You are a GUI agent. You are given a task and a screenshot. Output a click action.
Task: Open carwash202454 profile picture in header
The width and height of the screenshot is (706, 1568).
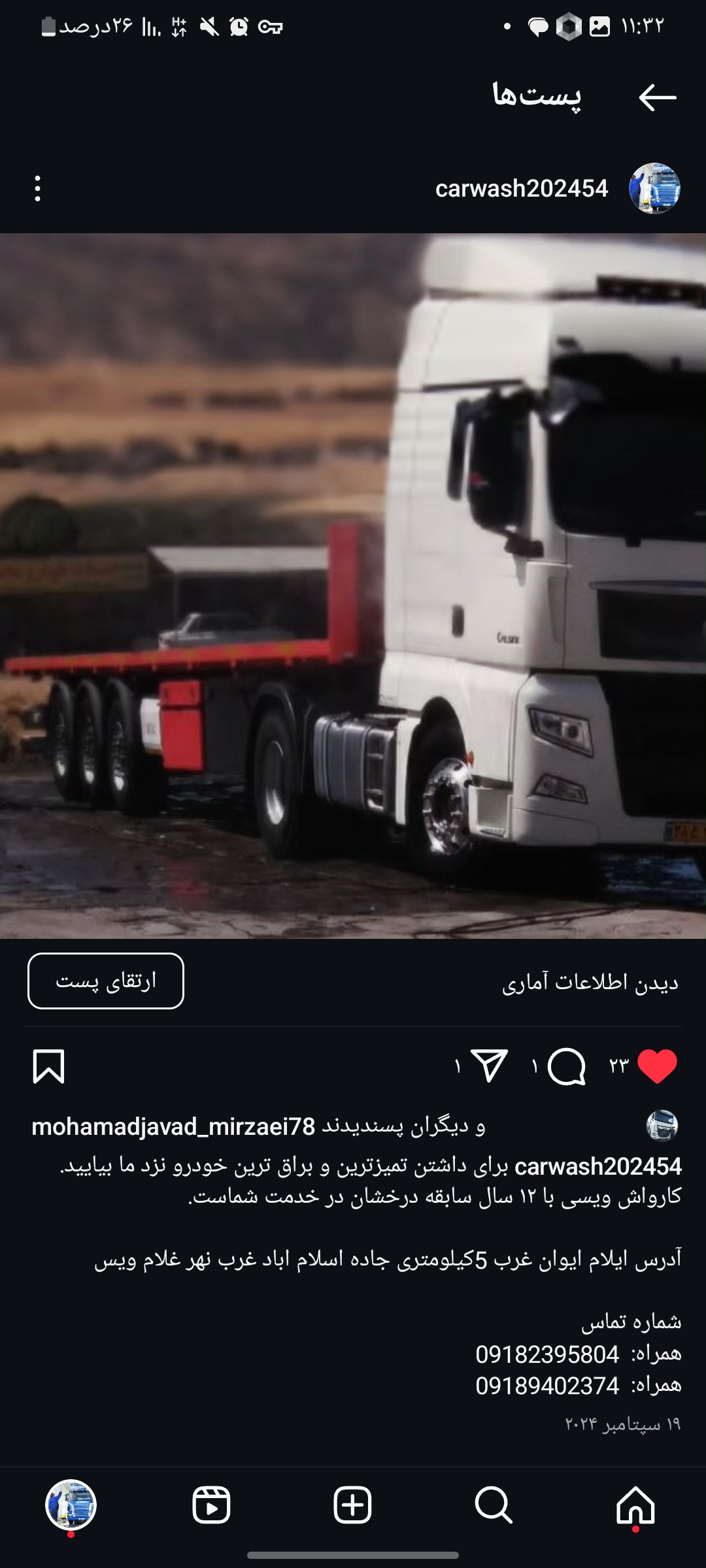click(654, 189)
